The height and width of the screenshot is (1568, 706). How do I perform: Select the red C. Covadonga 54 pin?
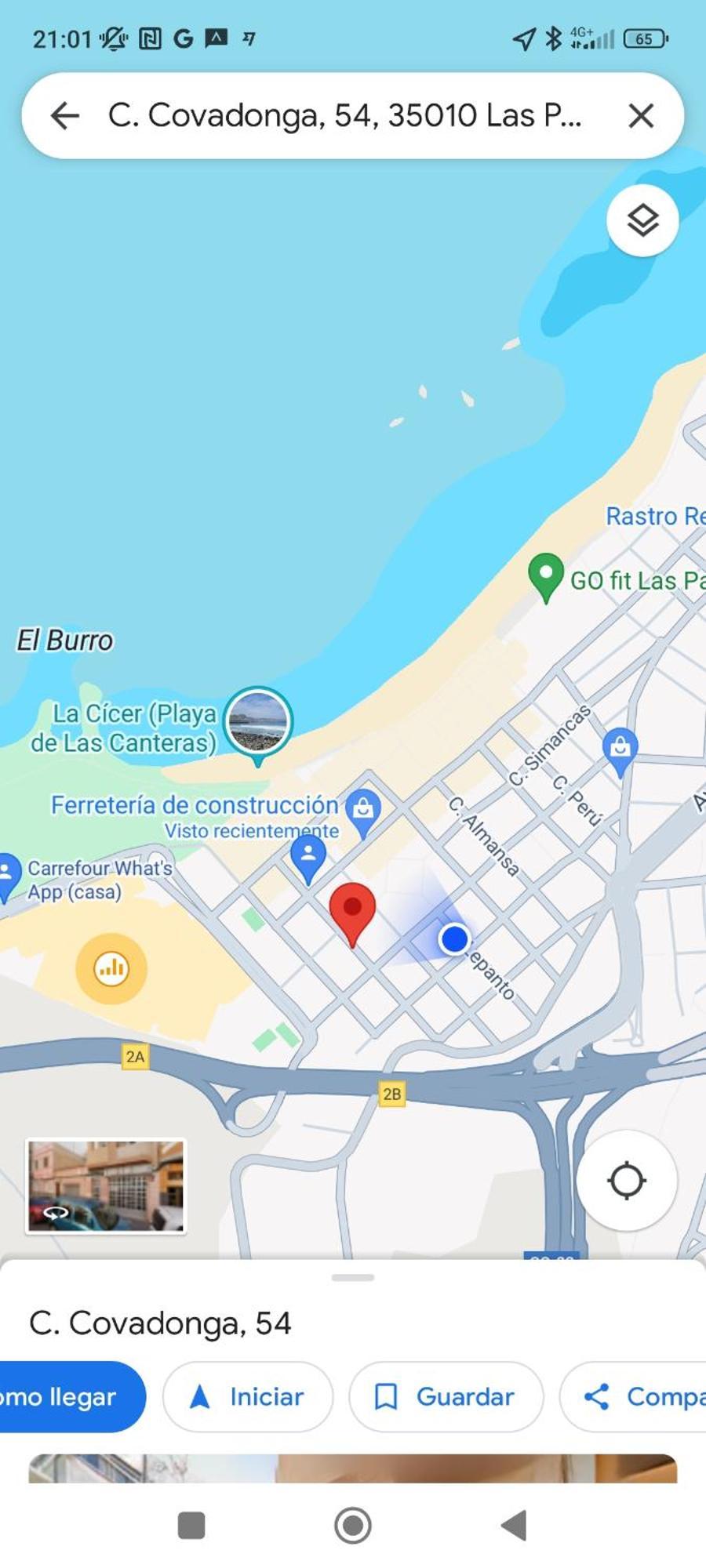(x=352, y=911)
